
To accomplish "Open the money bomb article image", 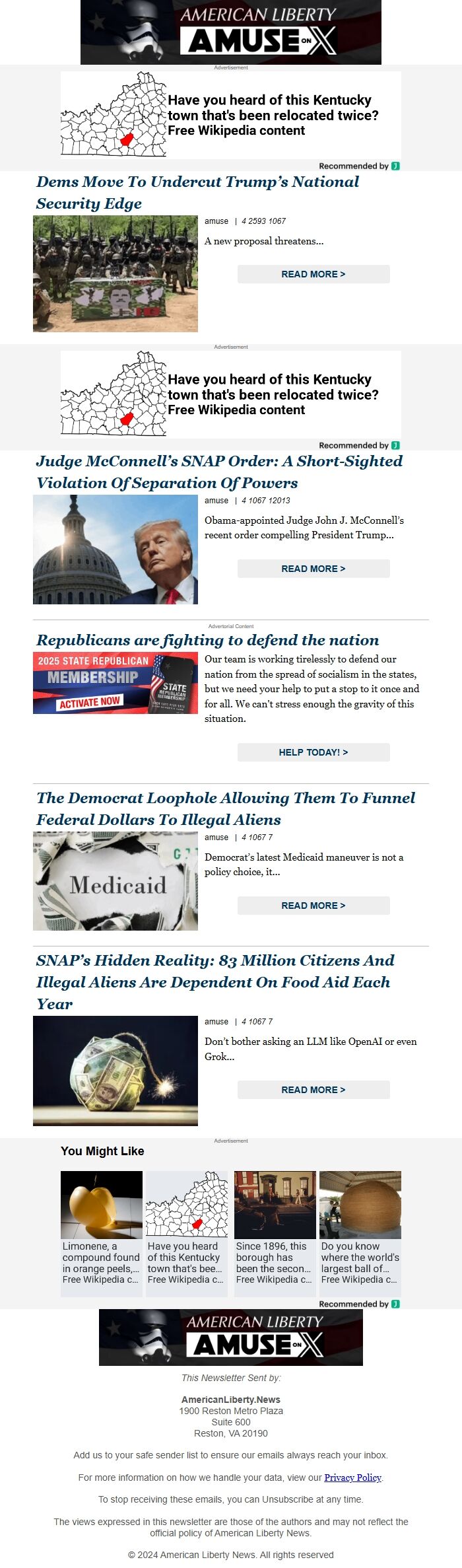I will coord(115,1071).
